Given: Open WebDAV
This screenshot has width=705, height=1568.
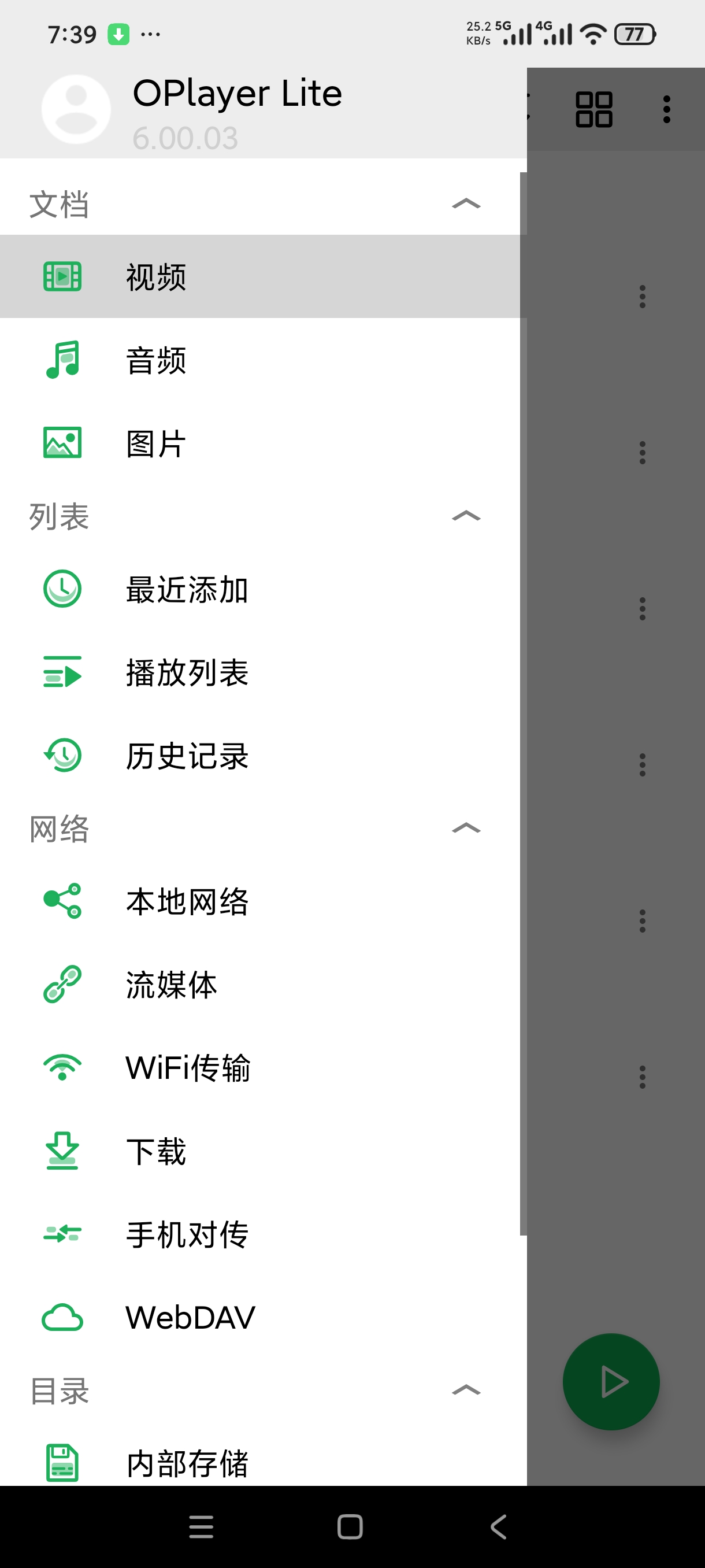Looking at the screenshot, I should click(261, 1318).
